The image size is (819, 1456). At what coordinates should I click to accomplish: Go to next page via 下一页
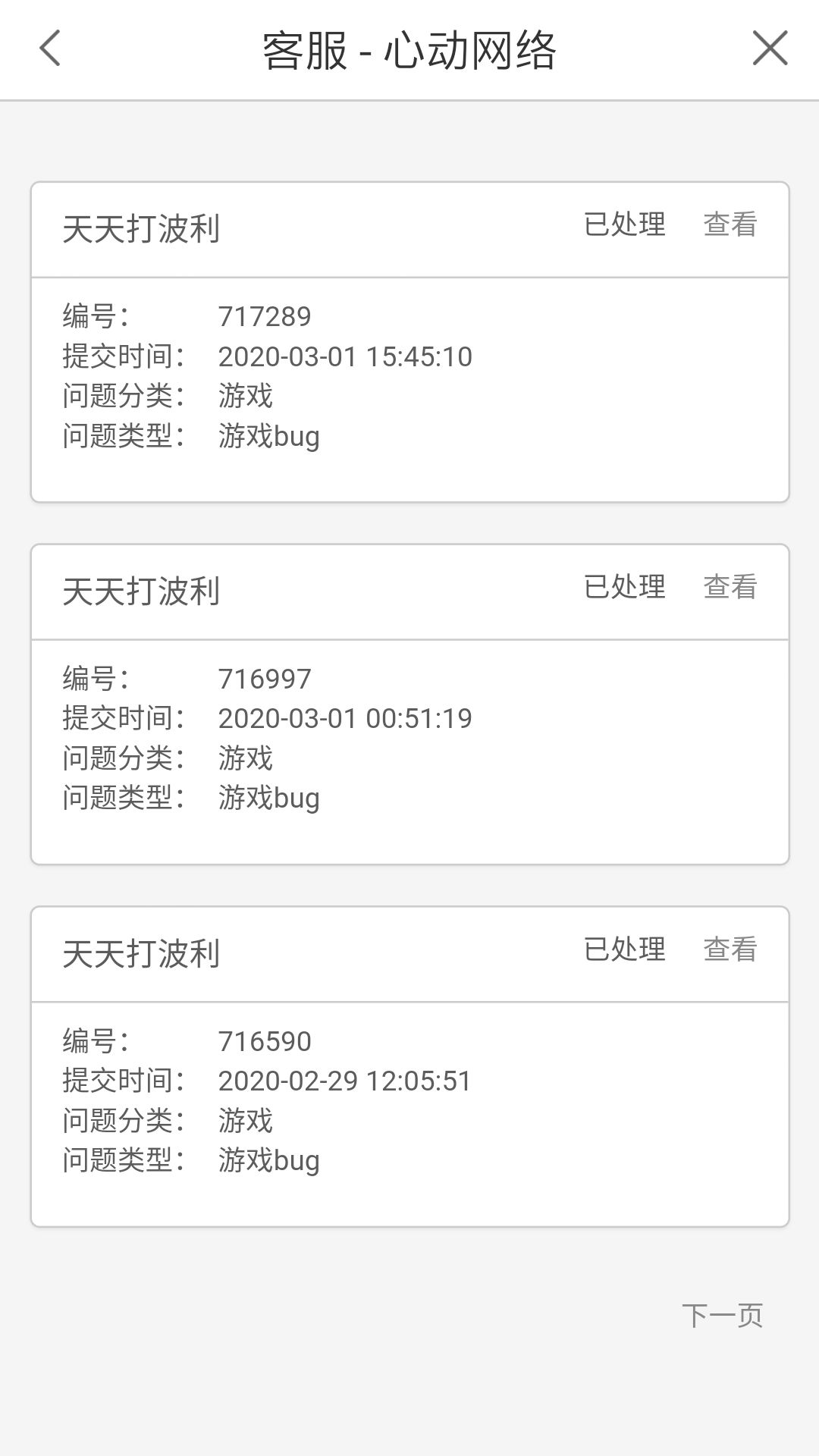tap(722, 1316)
